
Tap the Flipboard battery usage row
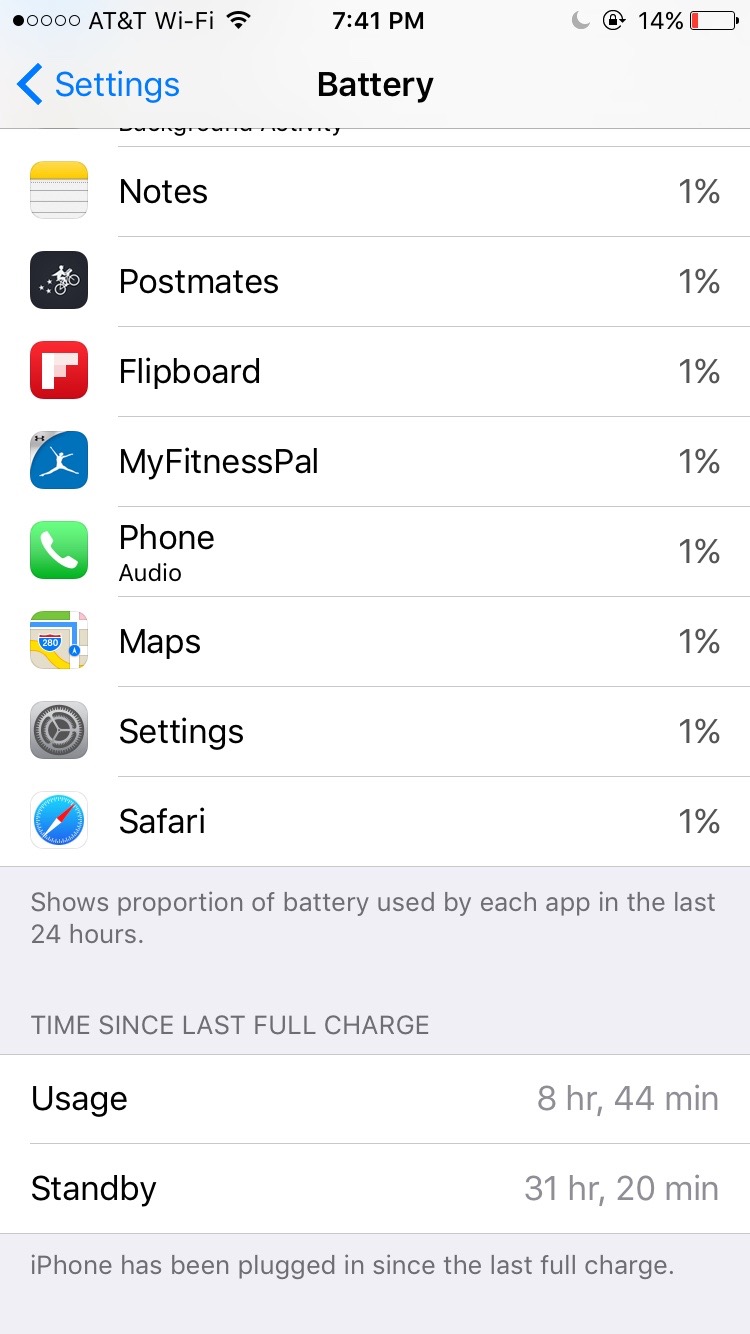(x=375, y=372)
